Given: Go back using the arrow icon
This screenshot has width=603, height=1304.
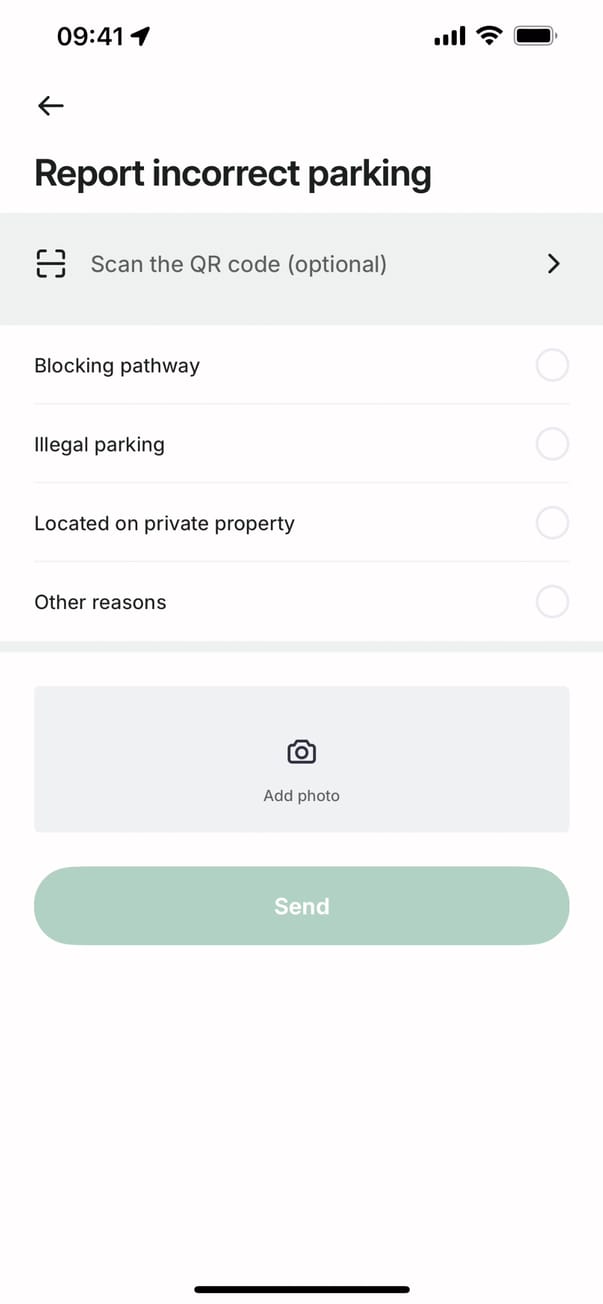Looking at the screenshot, I should (50, 105).
